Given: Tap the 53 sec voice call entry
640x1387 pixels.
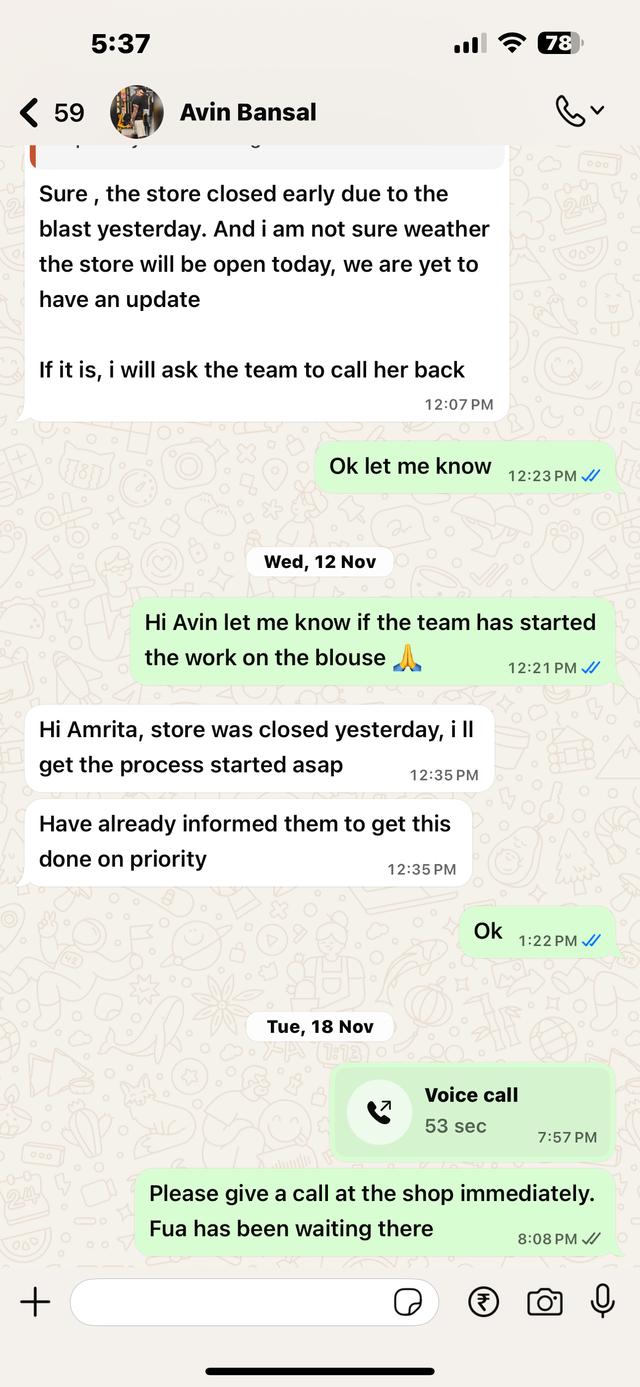Looking at the screenshot, I should (x=472, y=1110).
